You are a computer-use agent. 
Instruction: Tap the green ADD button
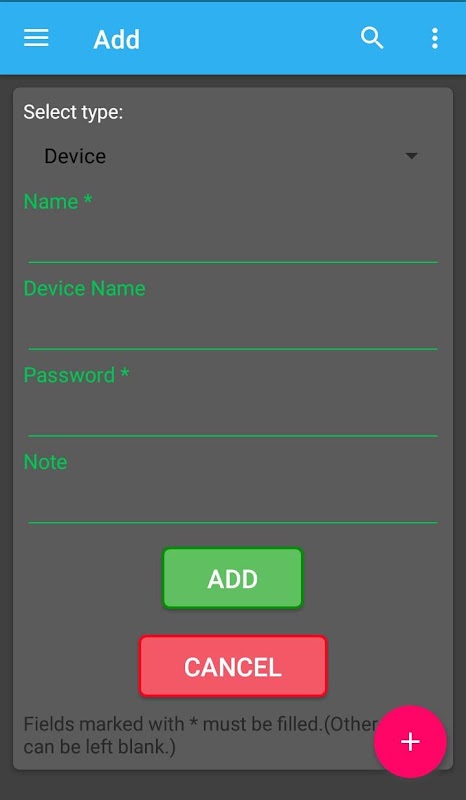pos(233,579)
